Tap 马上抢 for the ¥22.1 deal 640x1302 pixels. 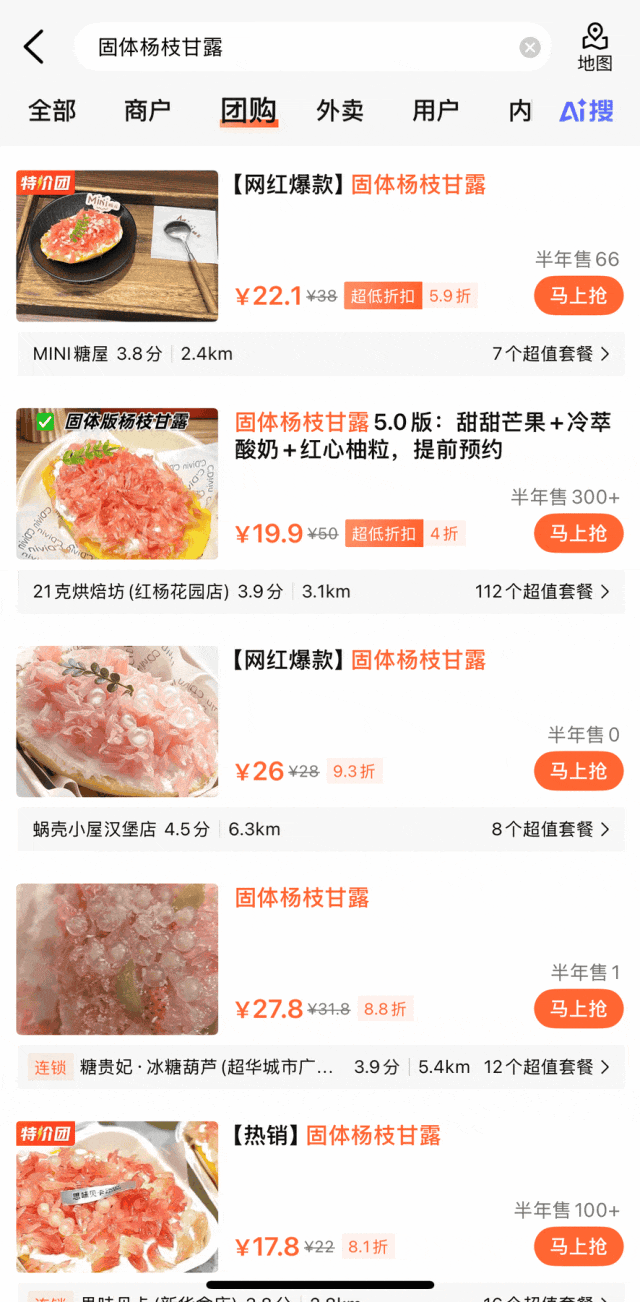tap(578, 296)
